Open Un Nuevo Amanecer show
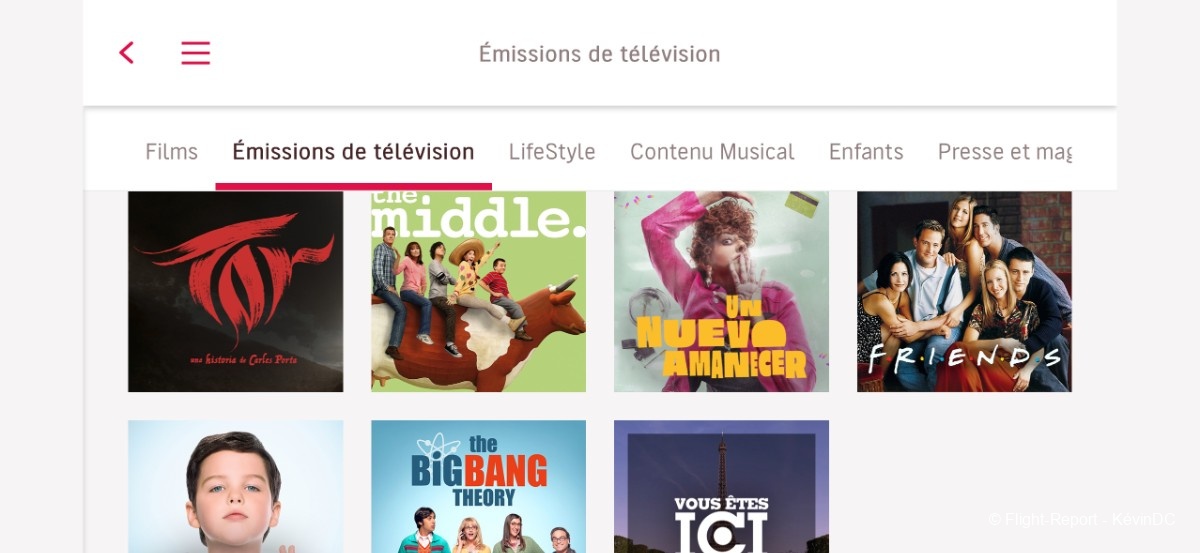The height and width of the screenshot is (553, 1200). (721, 291)
